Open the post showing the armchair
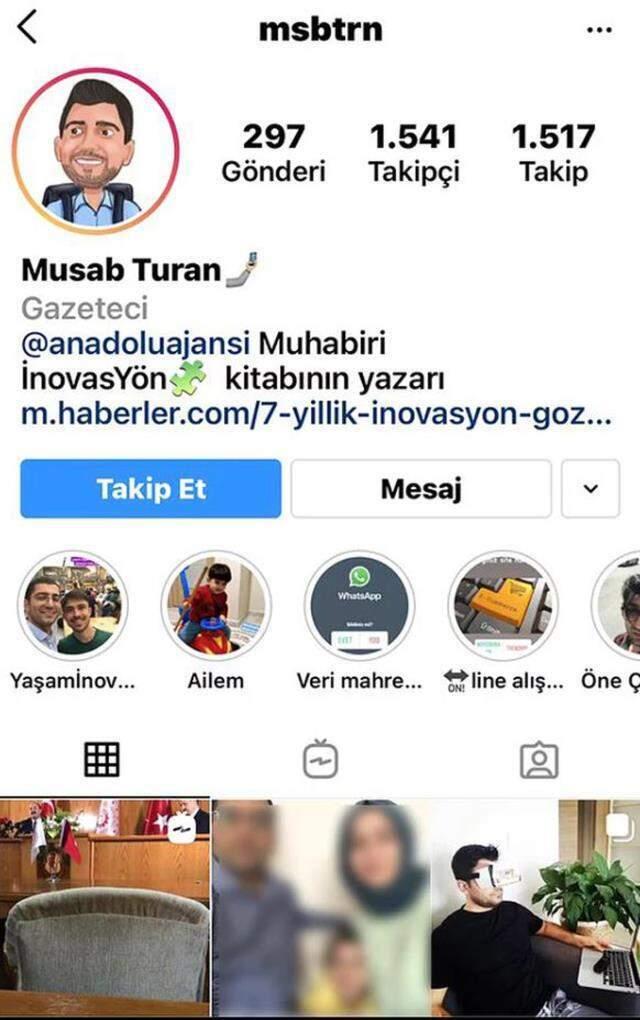Screen dimensions: 640x1020 tap(105, 908)
